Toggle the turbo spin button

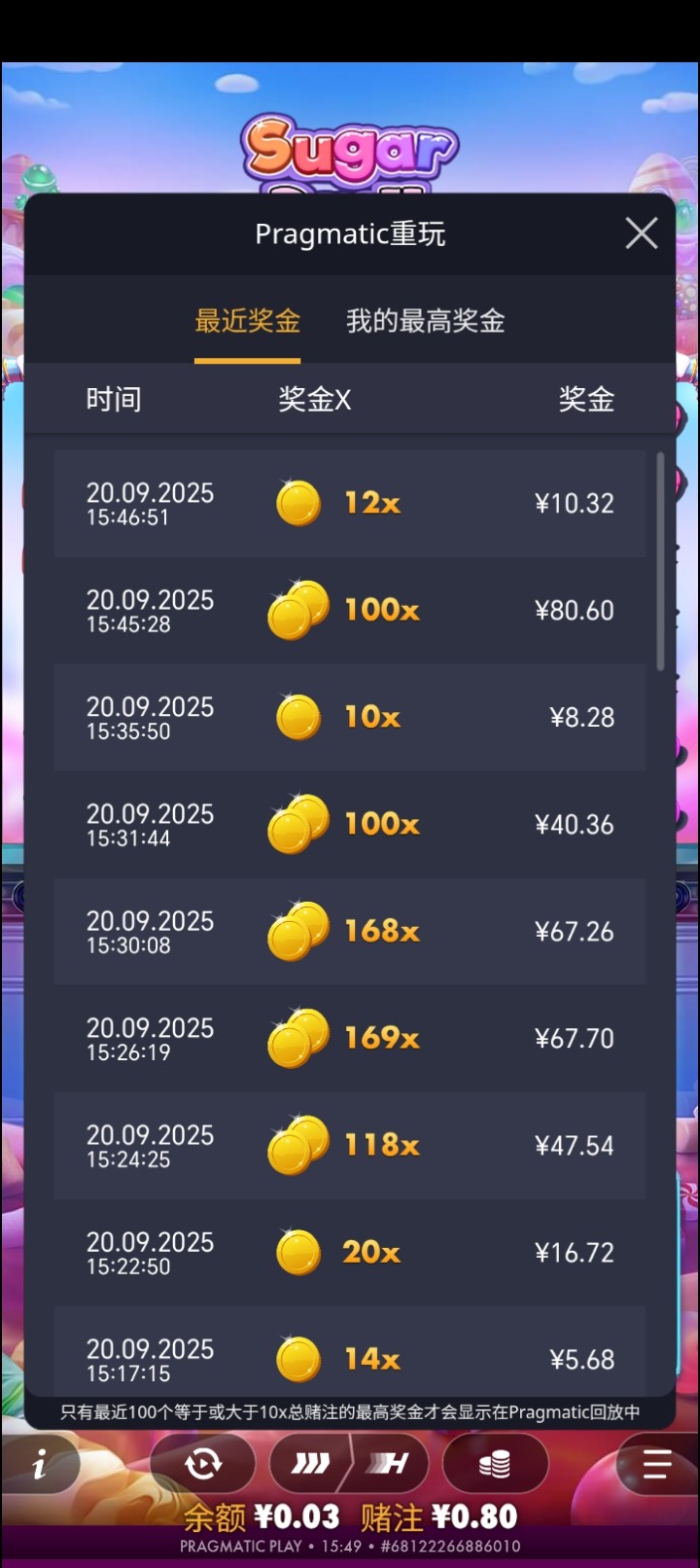coord(389,1464)
